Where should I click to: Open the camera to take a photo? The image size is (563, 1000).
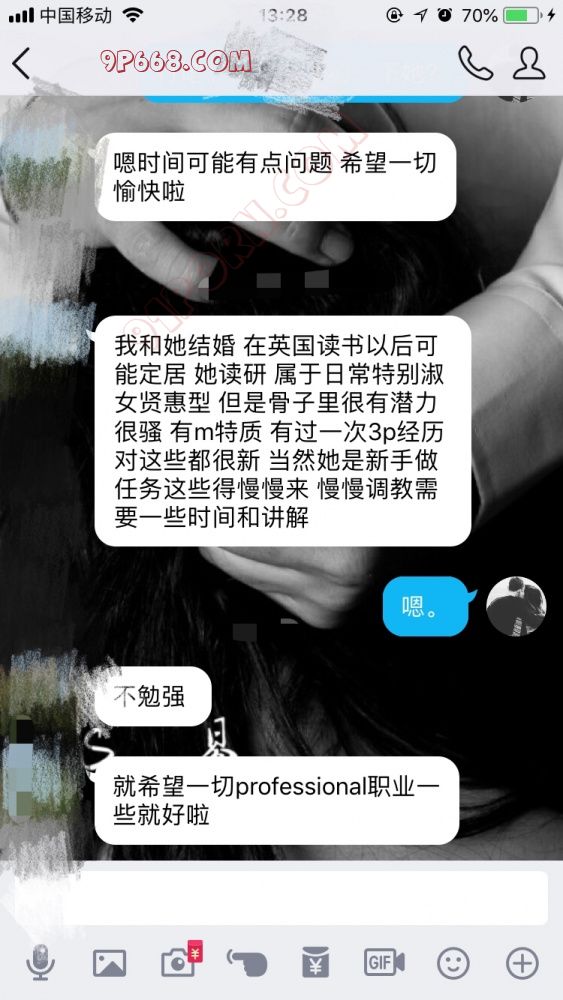[180, 960]
